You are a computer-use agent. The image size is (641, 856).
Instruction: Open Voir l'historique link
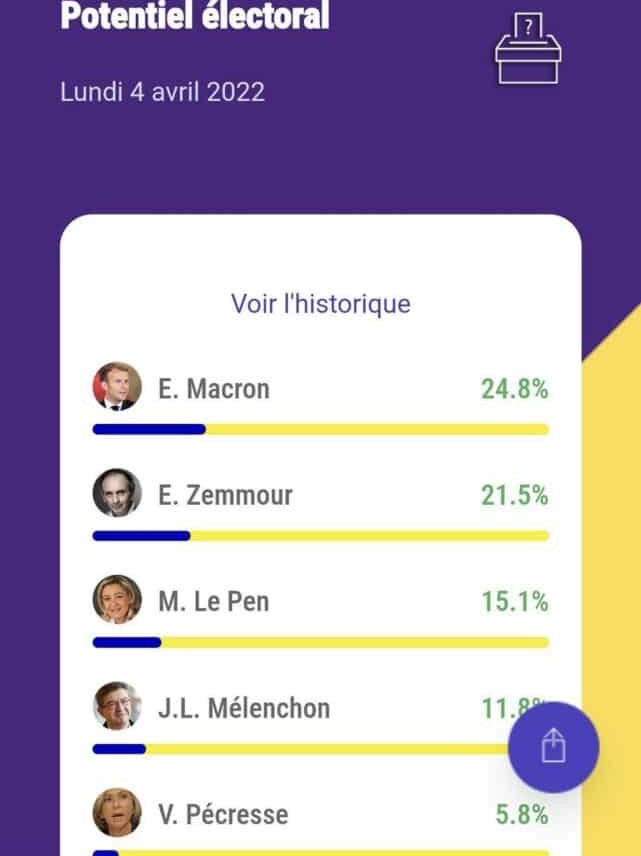320,303
